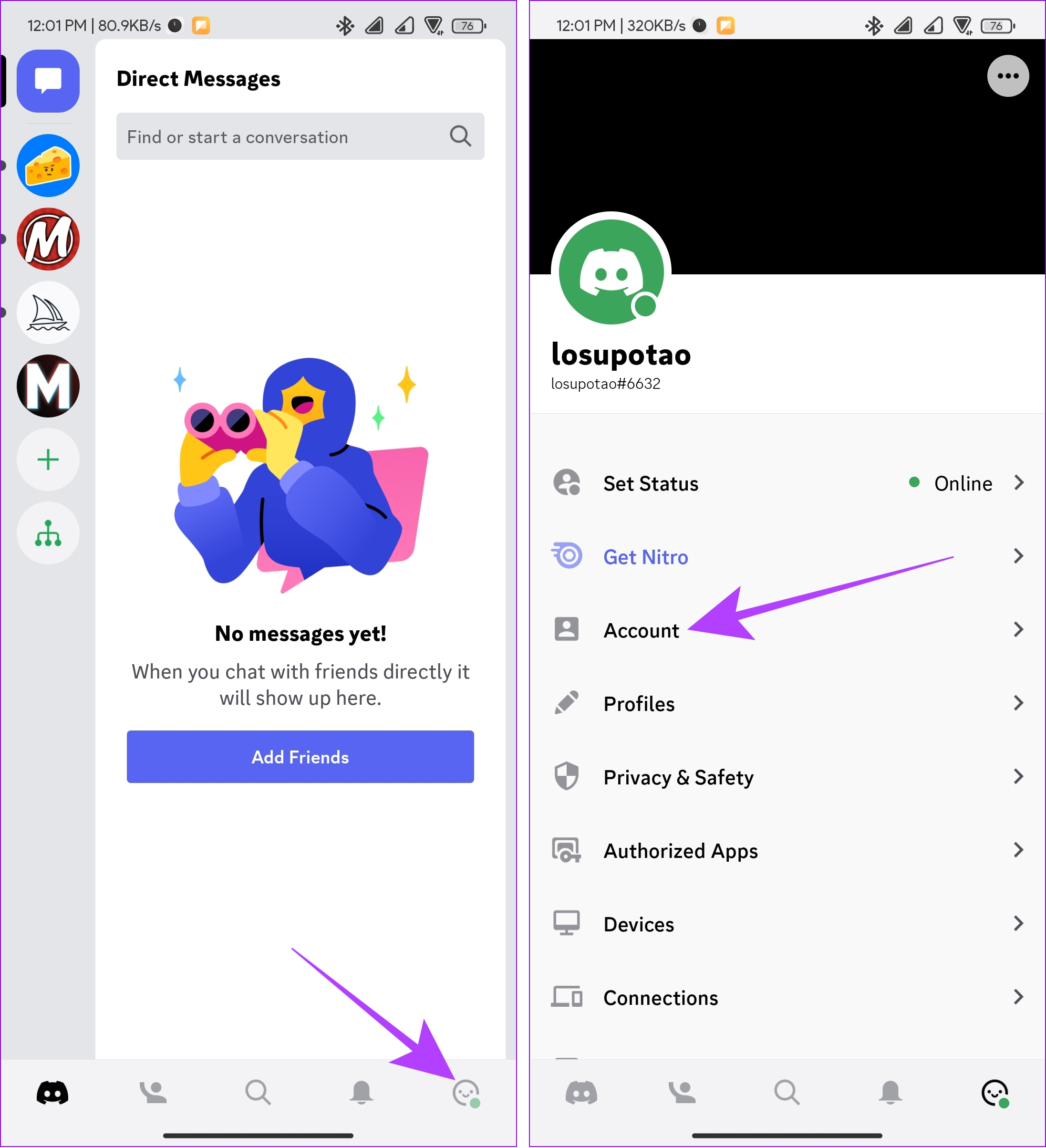This screenshot has height=1148, width=1046.
Task: Open the student hubs tree icon
Action: [48, 533]
